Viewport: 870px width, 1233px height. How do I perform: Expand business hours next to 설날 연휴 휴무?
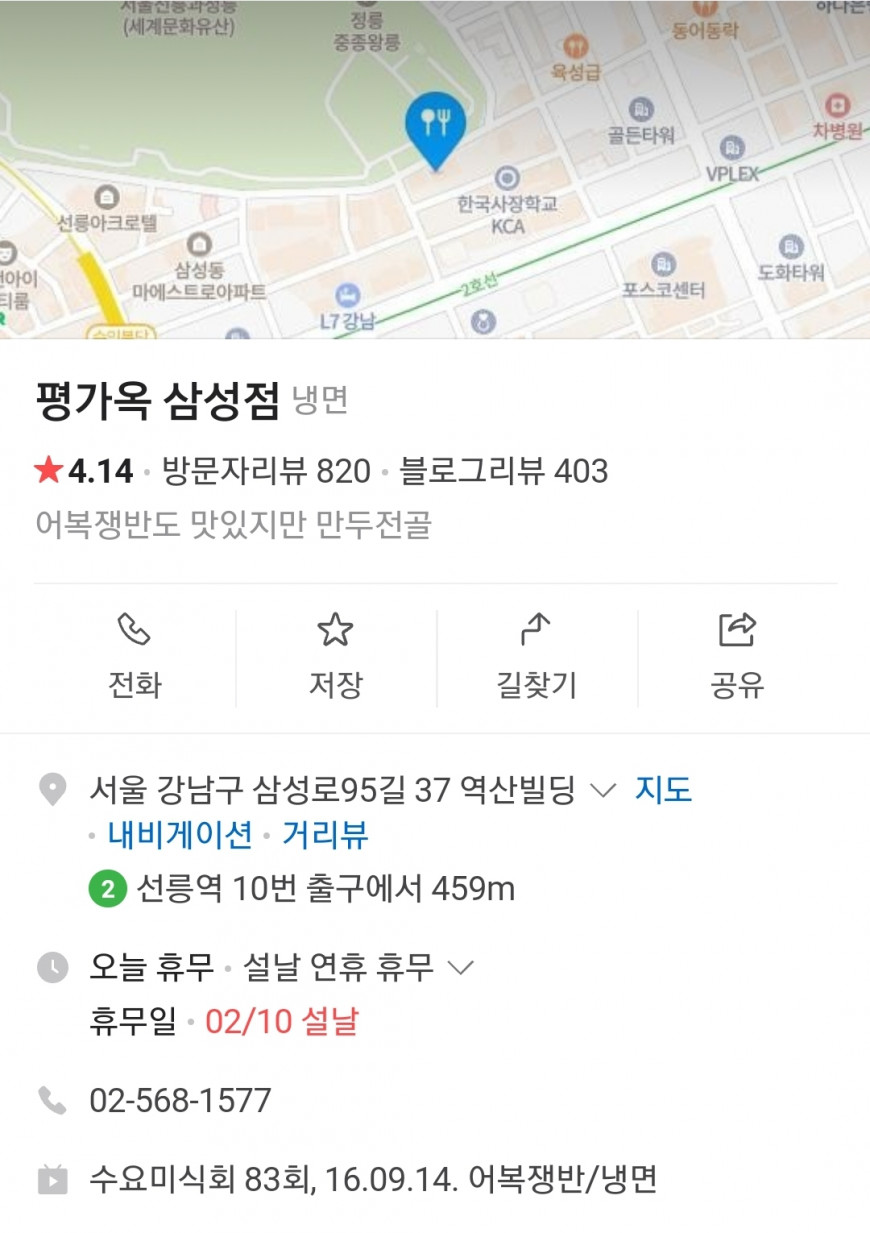pyautogui.click(x=459, y=968)
